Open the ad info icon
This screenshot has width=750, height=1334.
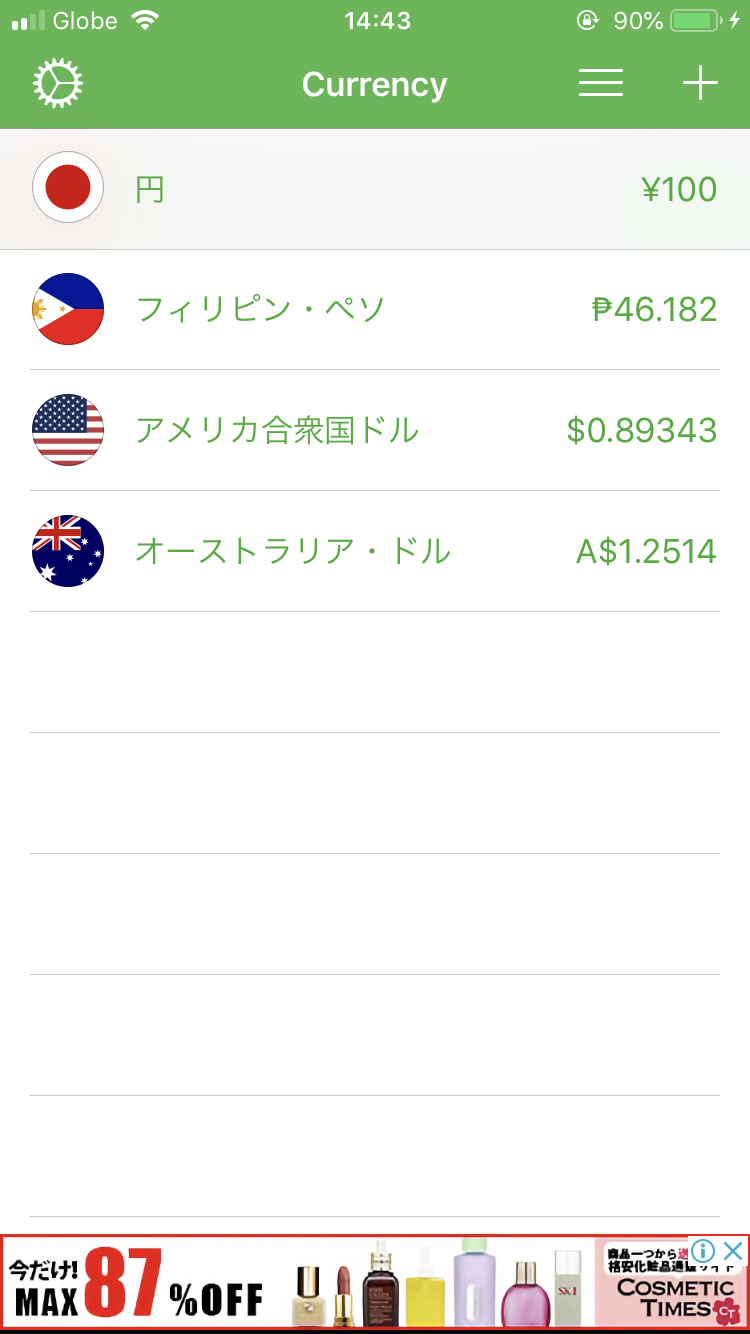703,1251
